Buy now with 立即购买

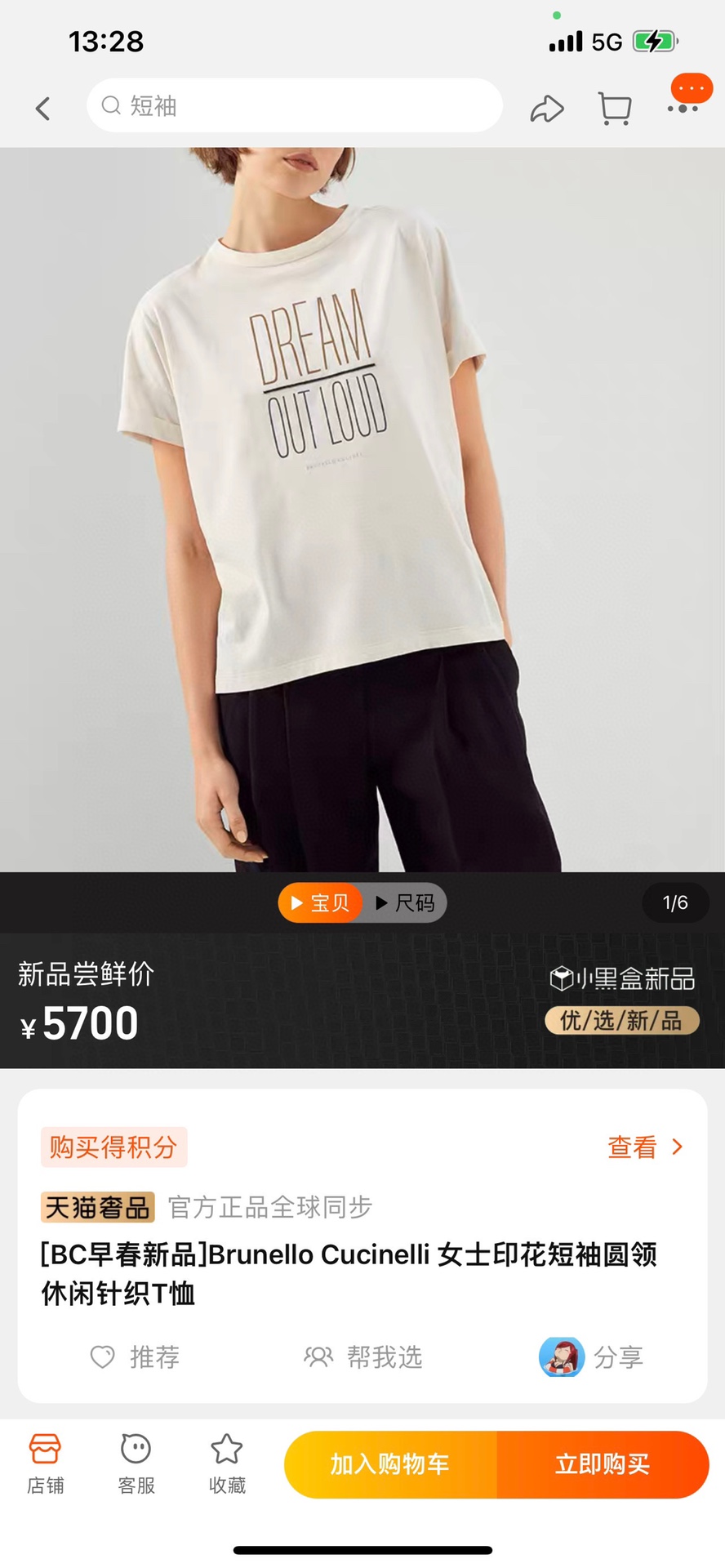pos(603,1463)
